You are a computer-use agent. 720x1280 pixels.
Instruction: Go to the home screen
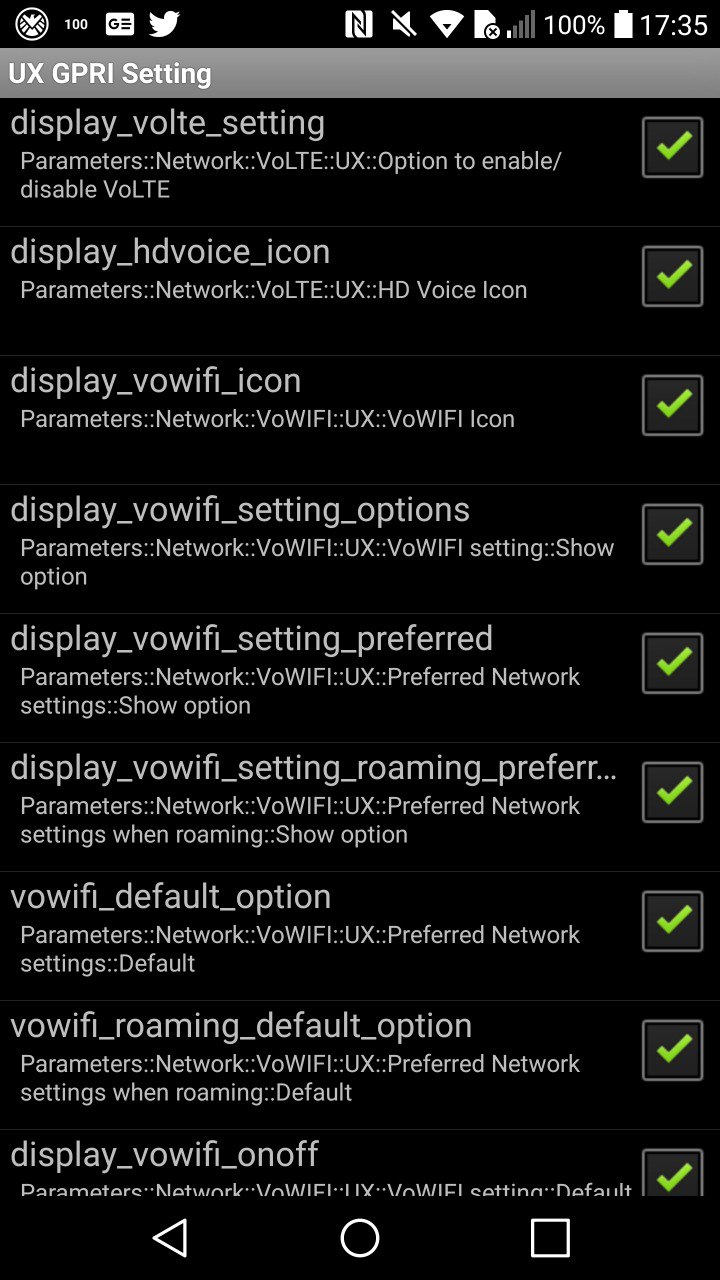tap(360, 1238)
